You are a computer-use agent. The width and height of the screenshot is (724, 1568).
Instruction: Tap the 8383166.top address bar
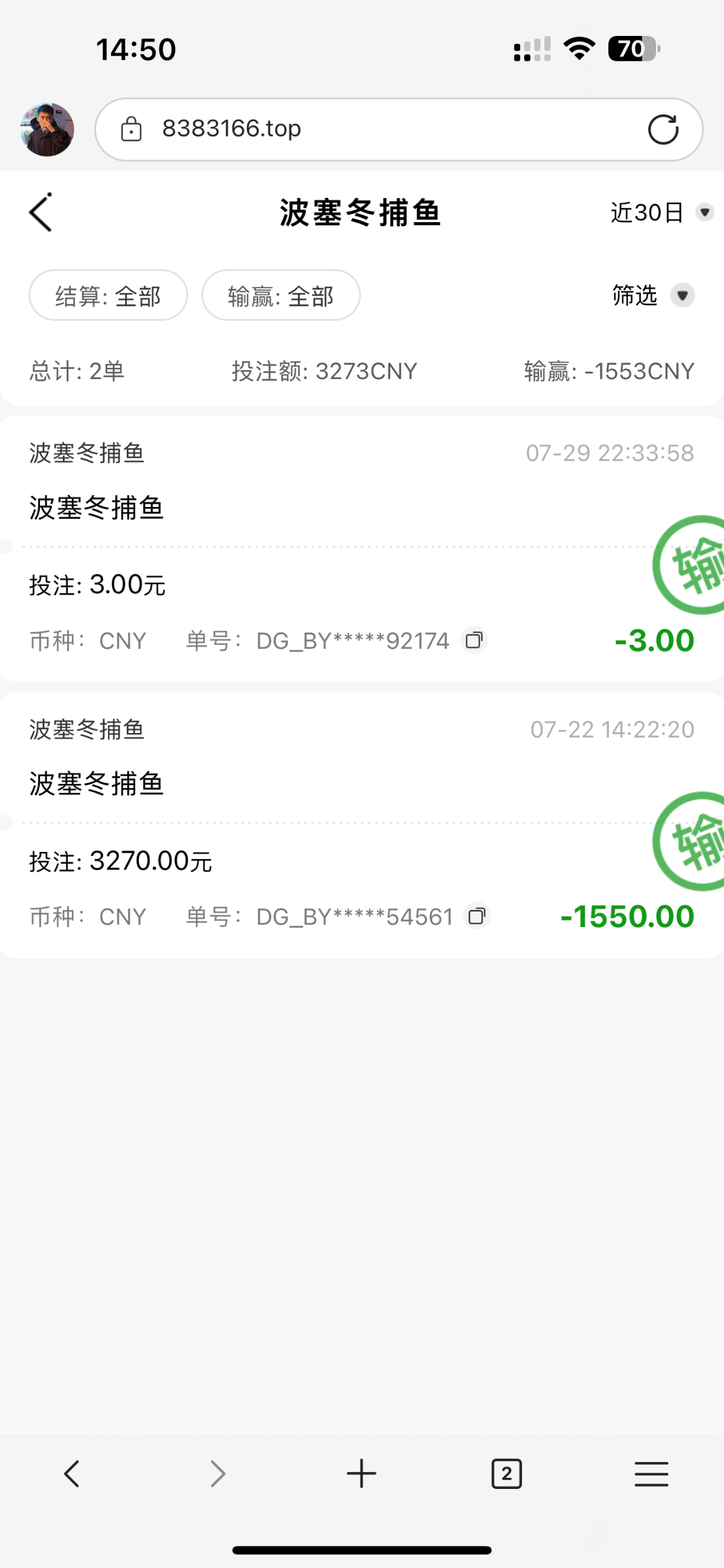click(379, 129)
